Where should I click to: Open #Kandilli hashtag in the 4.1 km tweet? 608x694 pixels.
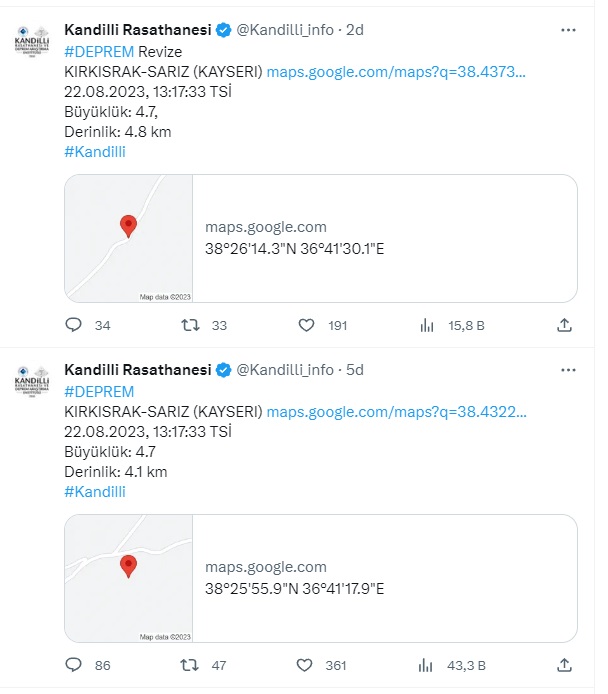coord(95,492)
